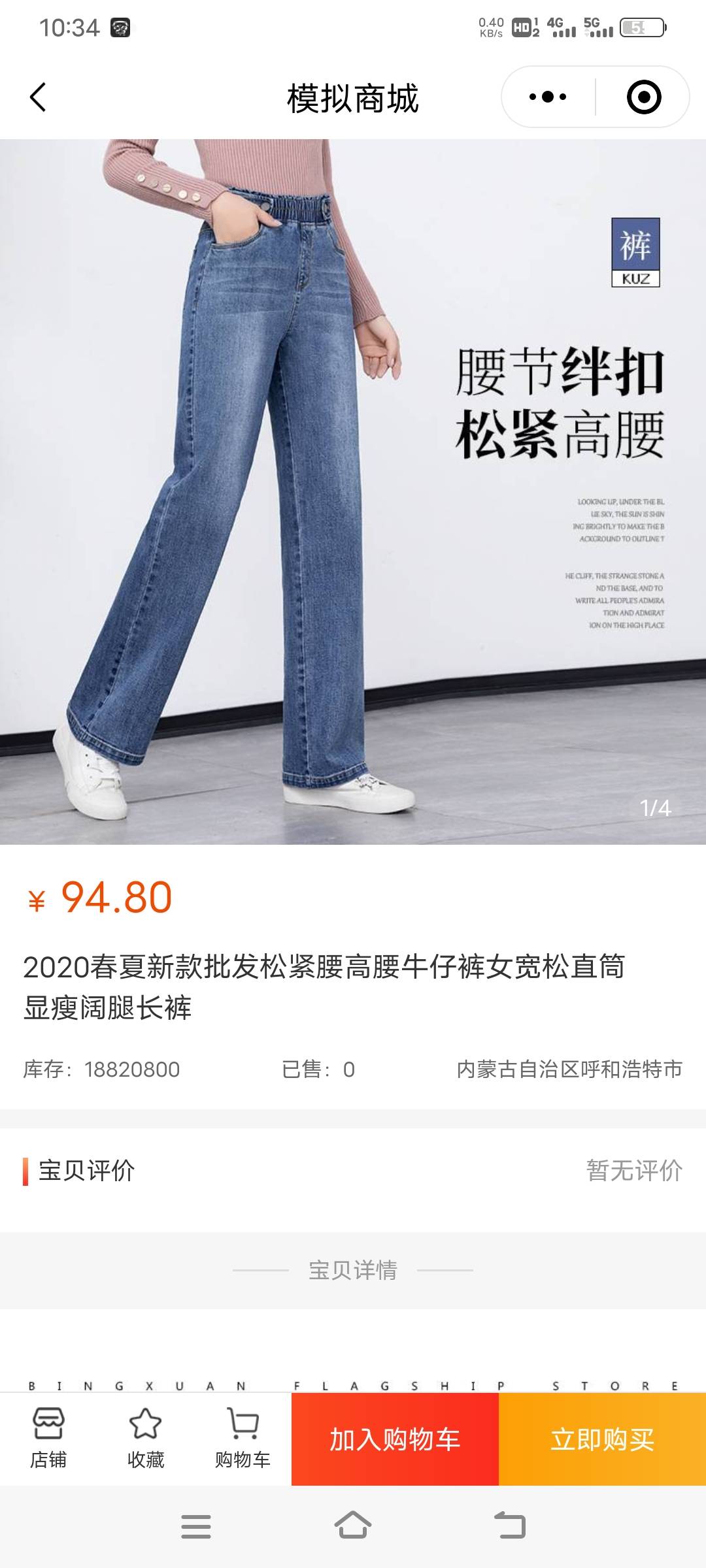
Task: Open the 购物车 shopping cart
Action: (243, 1439)
